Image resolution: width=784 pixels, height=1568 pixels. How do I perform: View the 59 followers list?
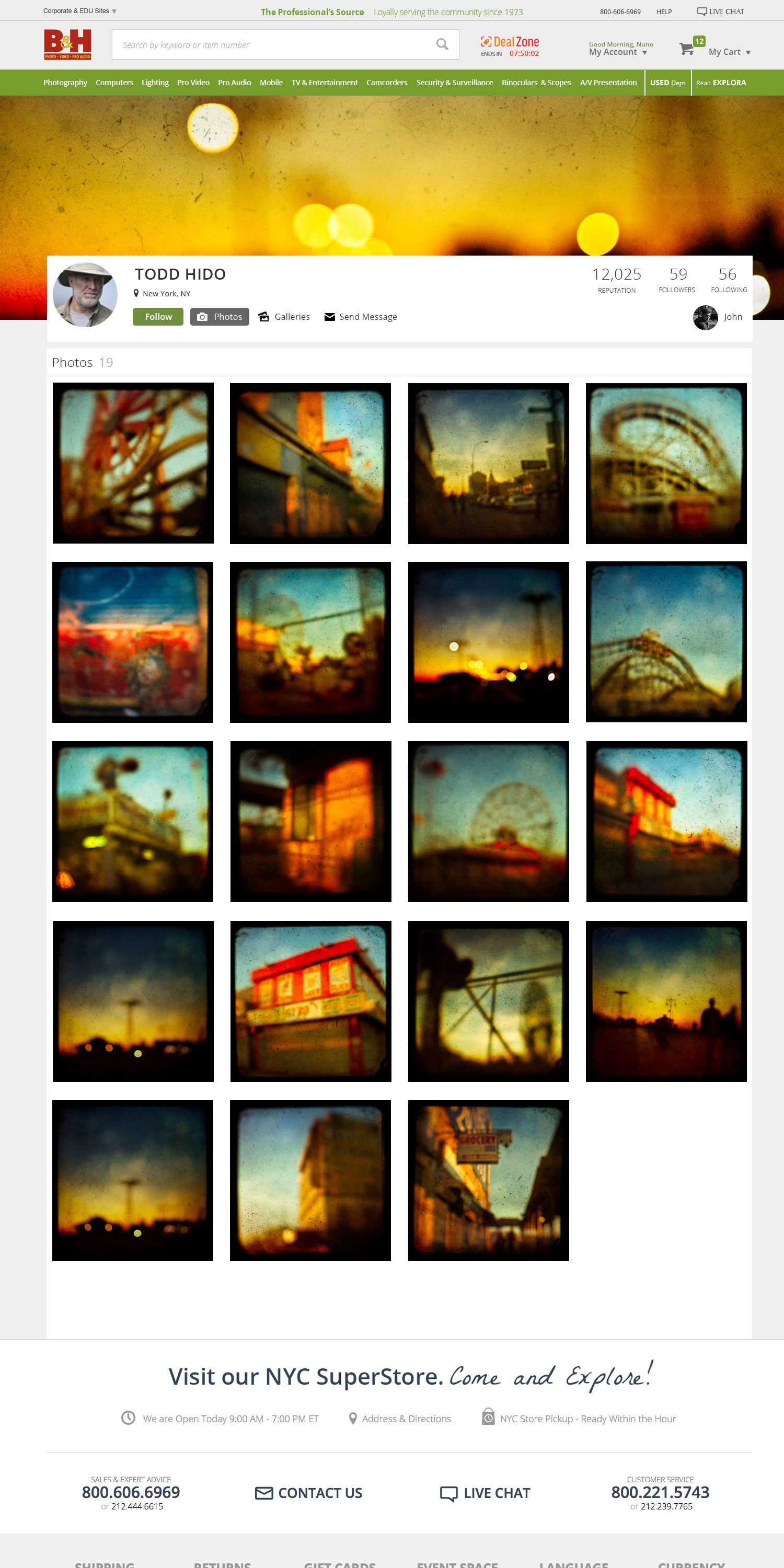677,280
